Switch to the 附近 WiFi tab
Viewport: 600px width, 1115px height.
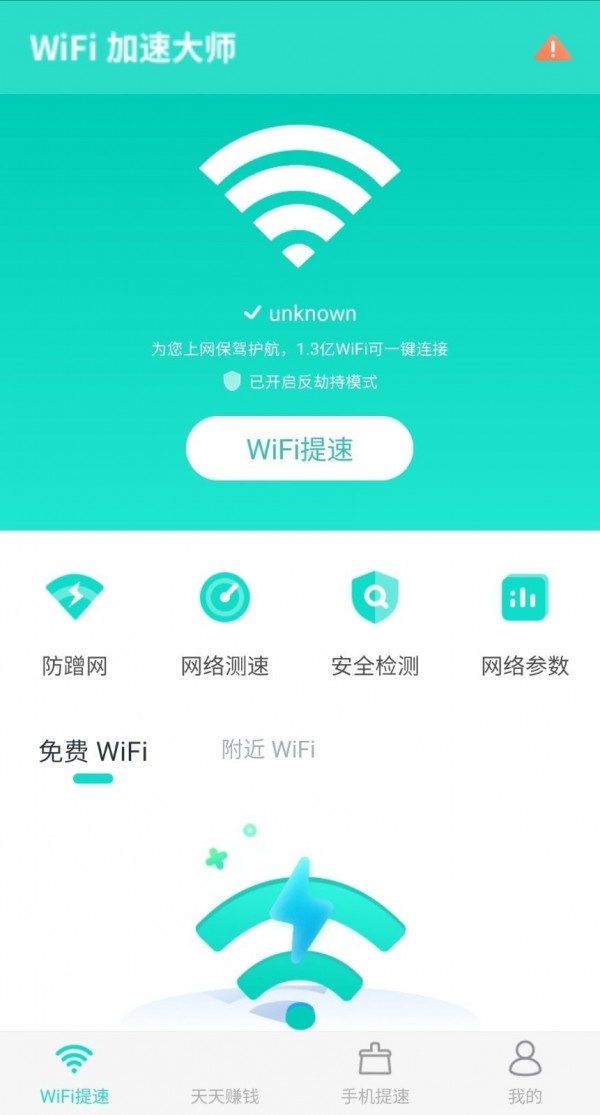[268, 749]
